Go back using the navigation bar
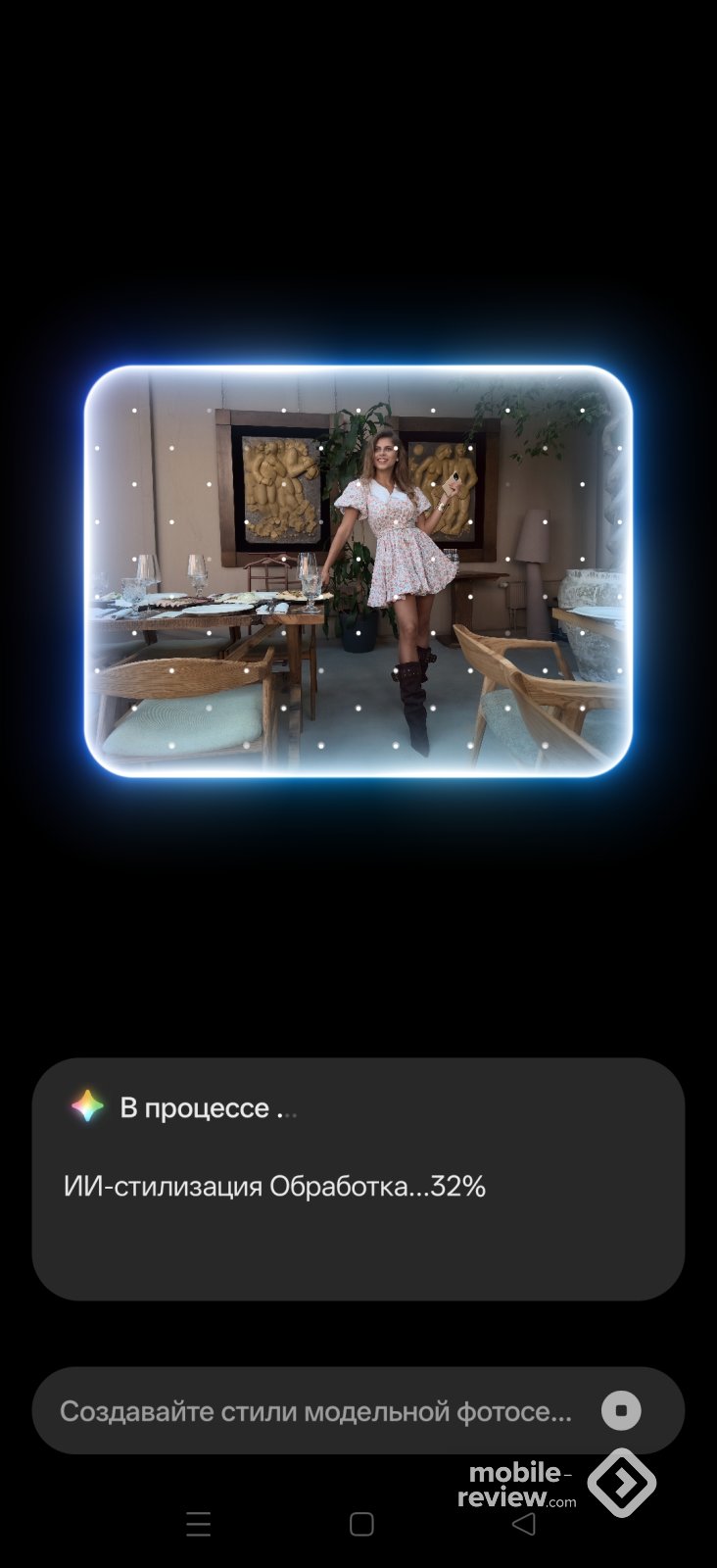The image size is (717, 1568). (x=524, y=1524)
